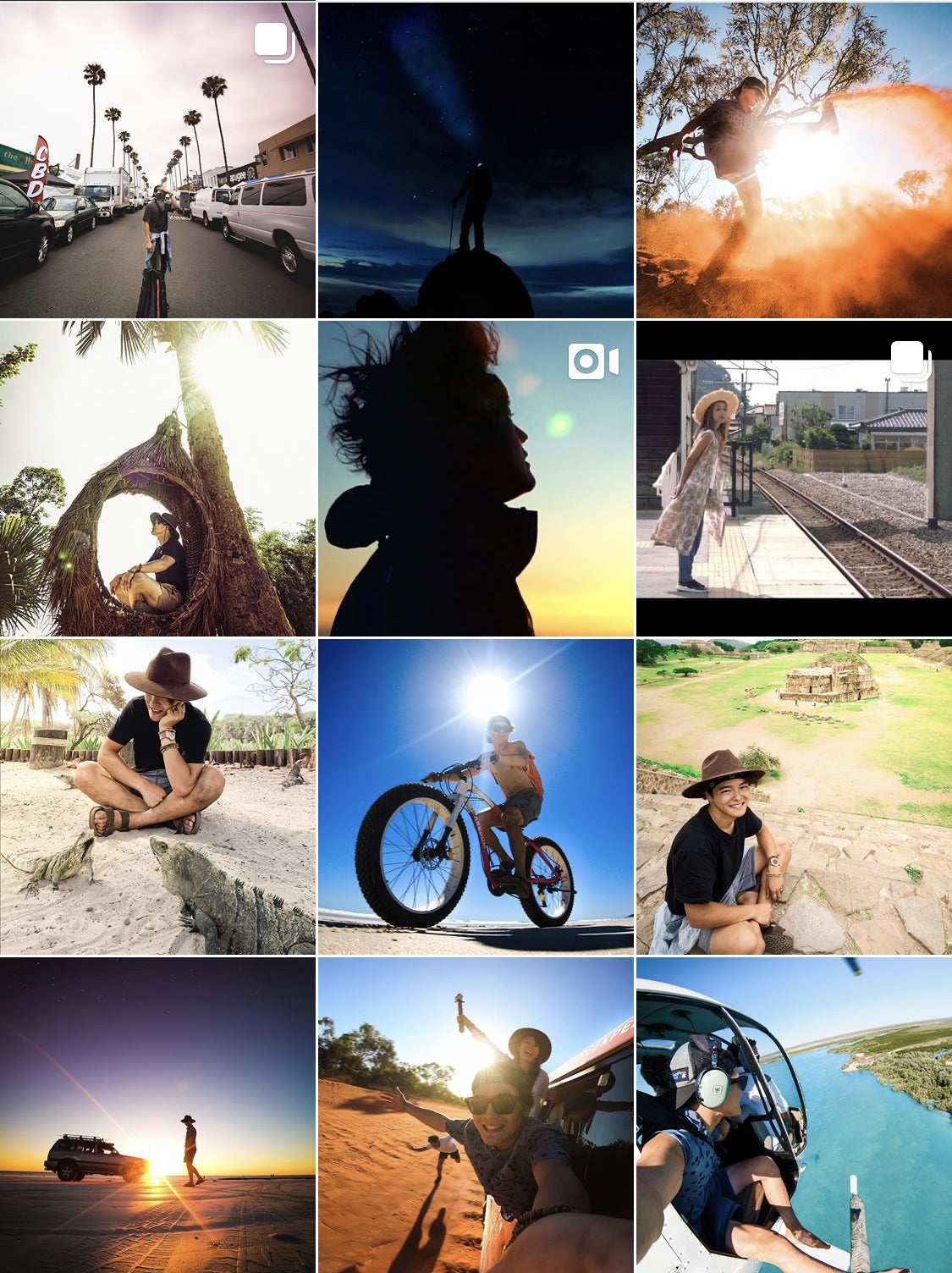This screenshot has width=952, height=1273.
Task: Play the sunset profile silhouette video
Action: tap(476, 478)
